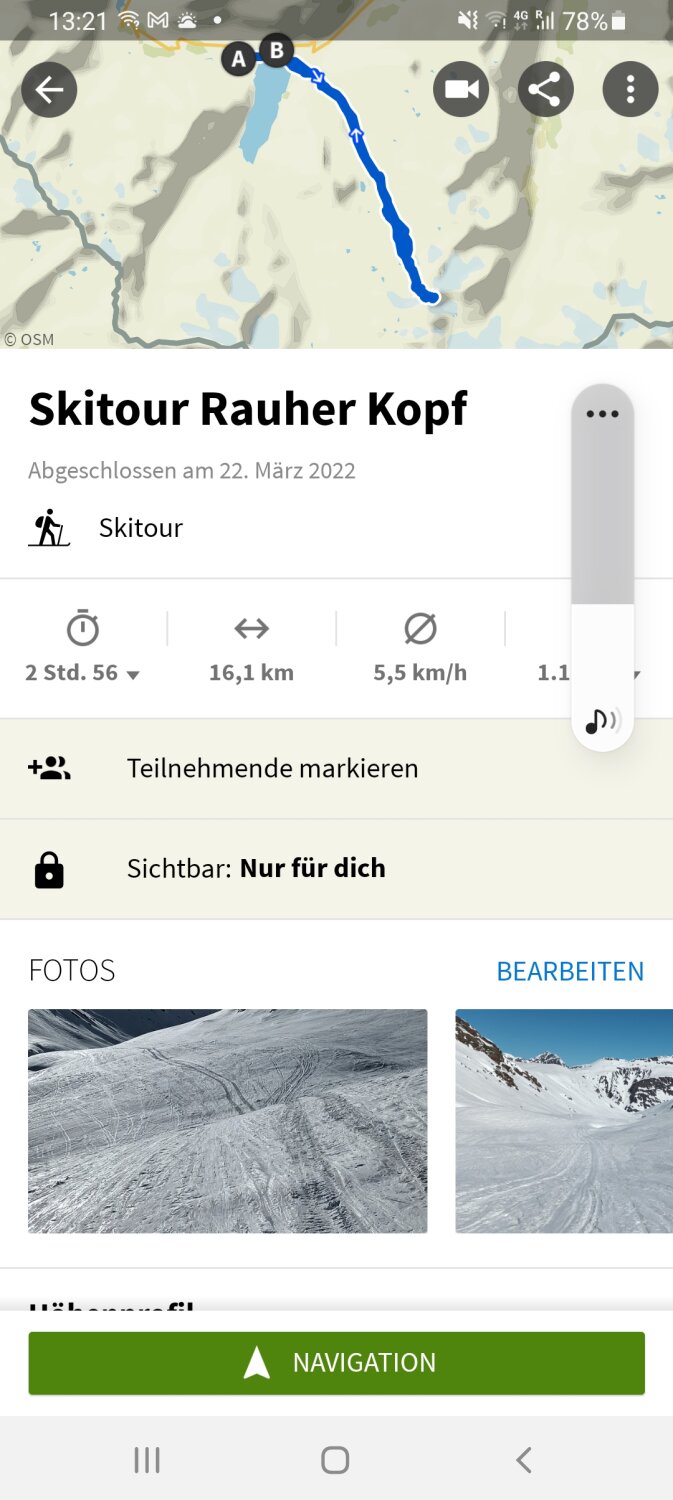Change the Sichtbar visibility setting
This screenshot has width=673, height=1500.
(x=256, y=868)
